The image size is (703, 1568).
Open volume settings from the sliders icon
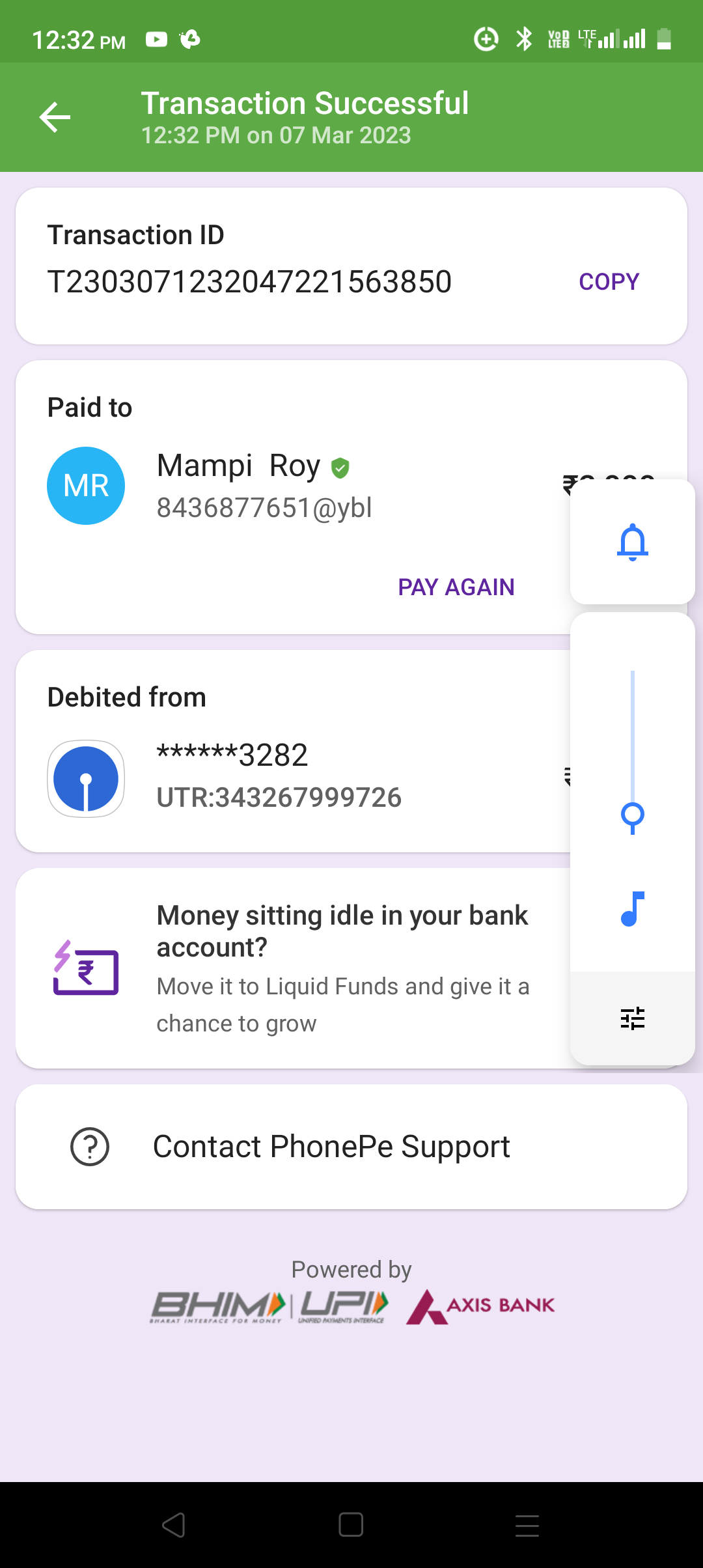[x=632, y=1018]
